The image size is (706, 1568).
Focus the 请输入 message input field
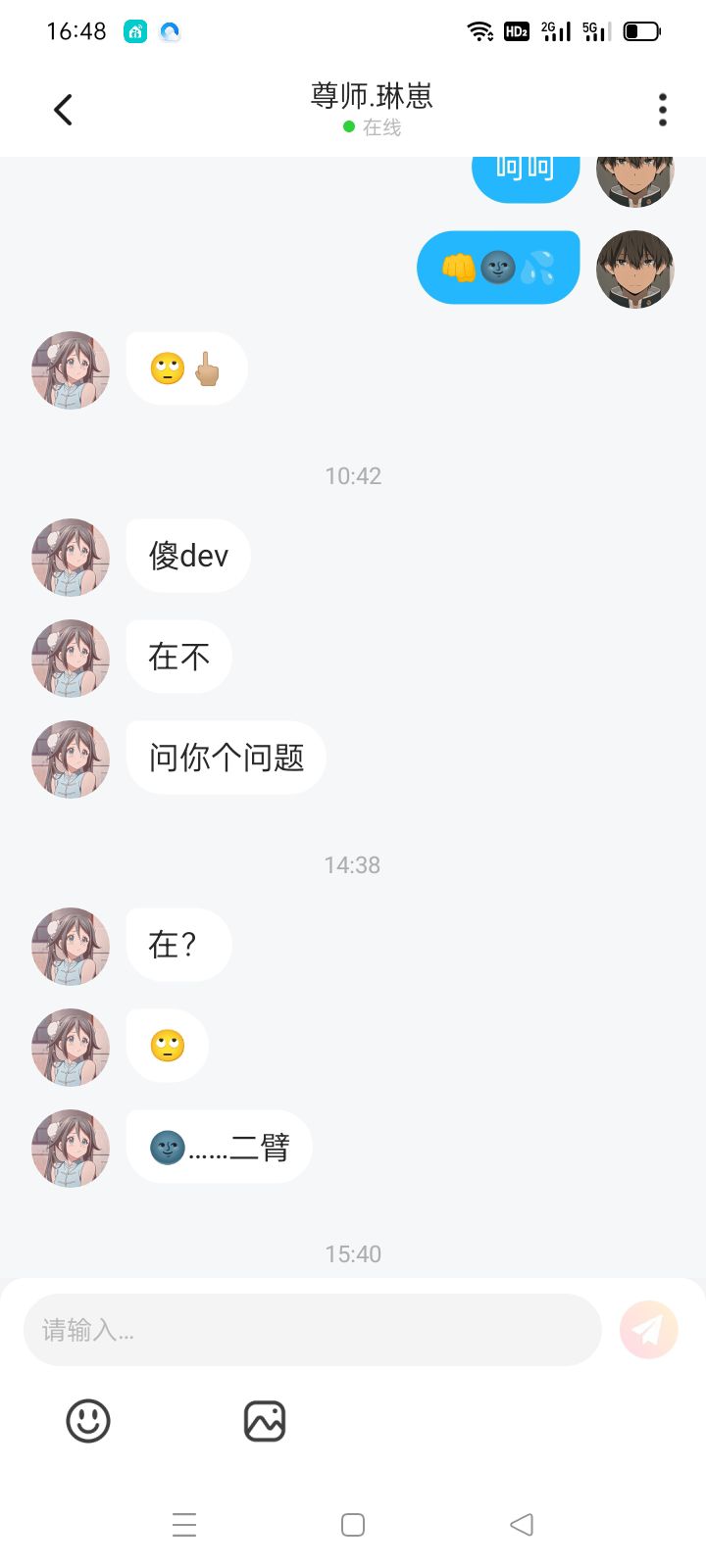point(312,1330)
